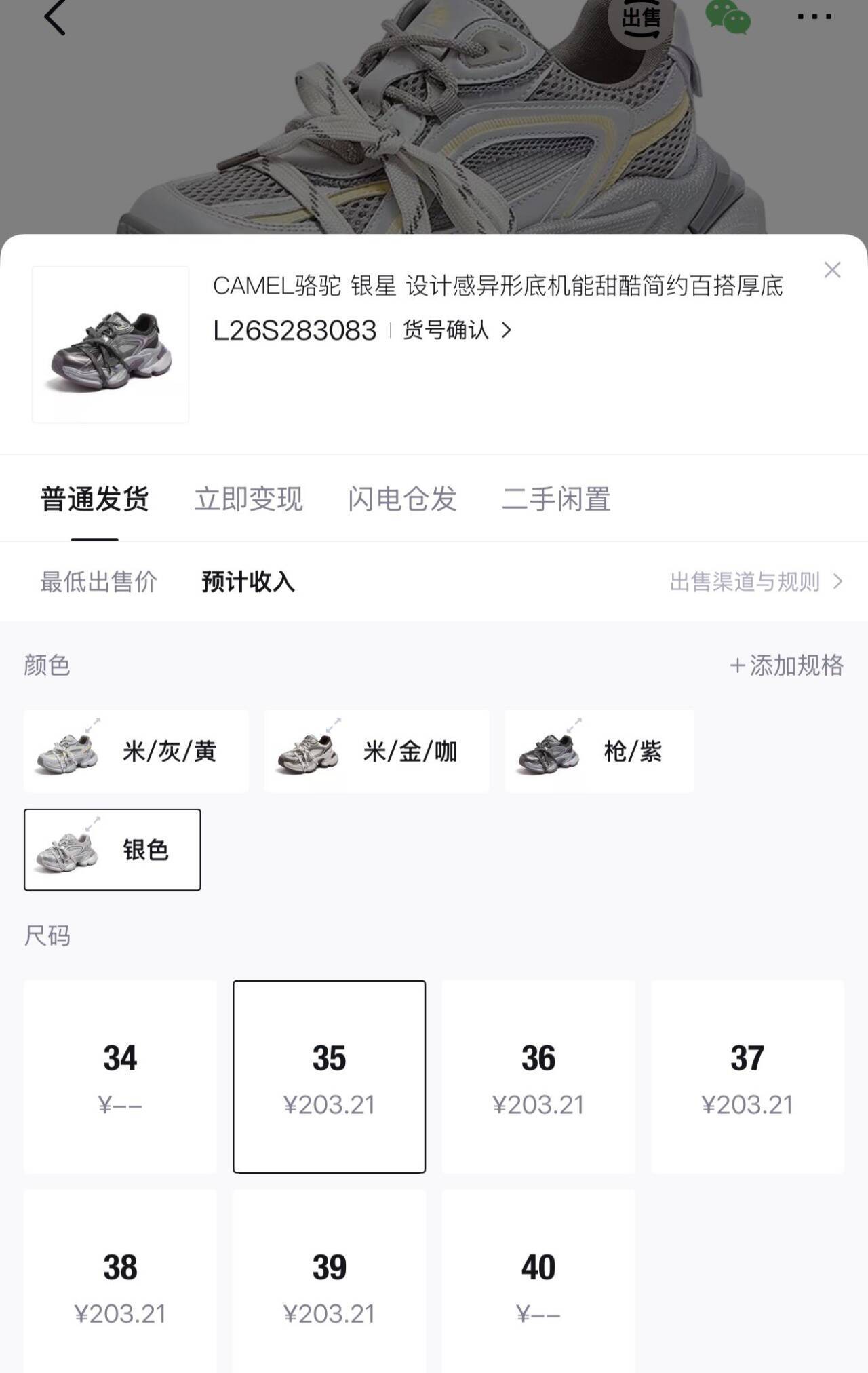Select size 36
The width and height of the screenshot is (868, 1373).
pyautogui.click(x=538, y=1077)
